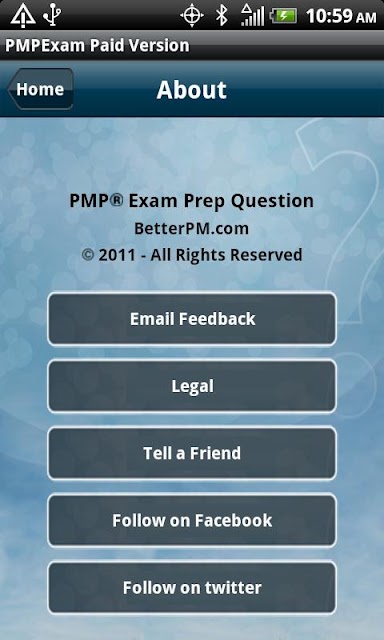Select Tell a Friend
The image size is (384, 640).
point(192,453)
